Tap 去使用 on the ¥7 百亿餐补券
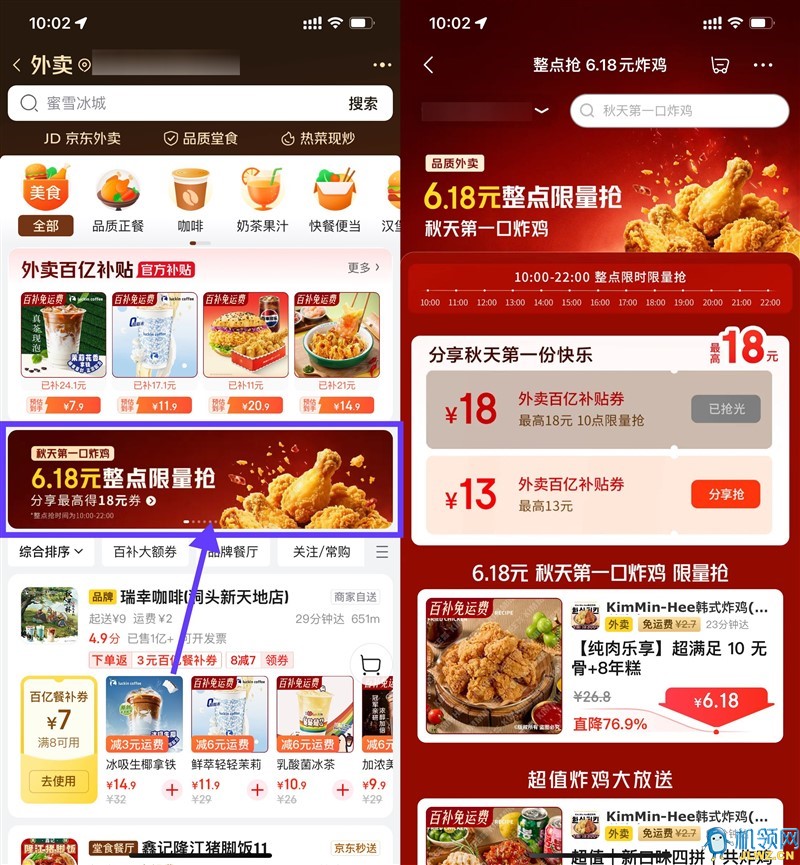 [x=58, y=781]
